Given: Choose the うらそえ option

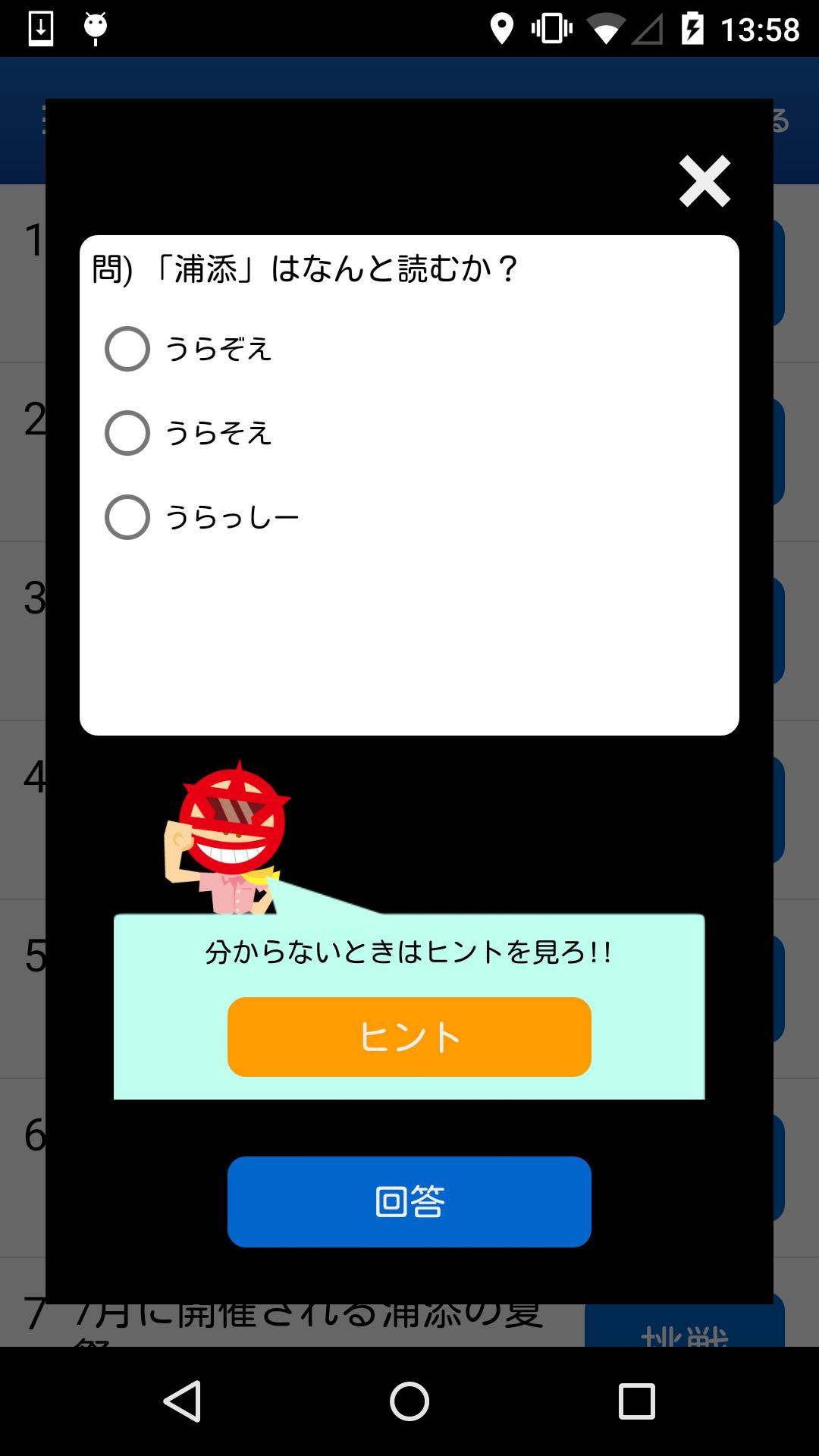Looking at the screenshot, I should [127, 433].
